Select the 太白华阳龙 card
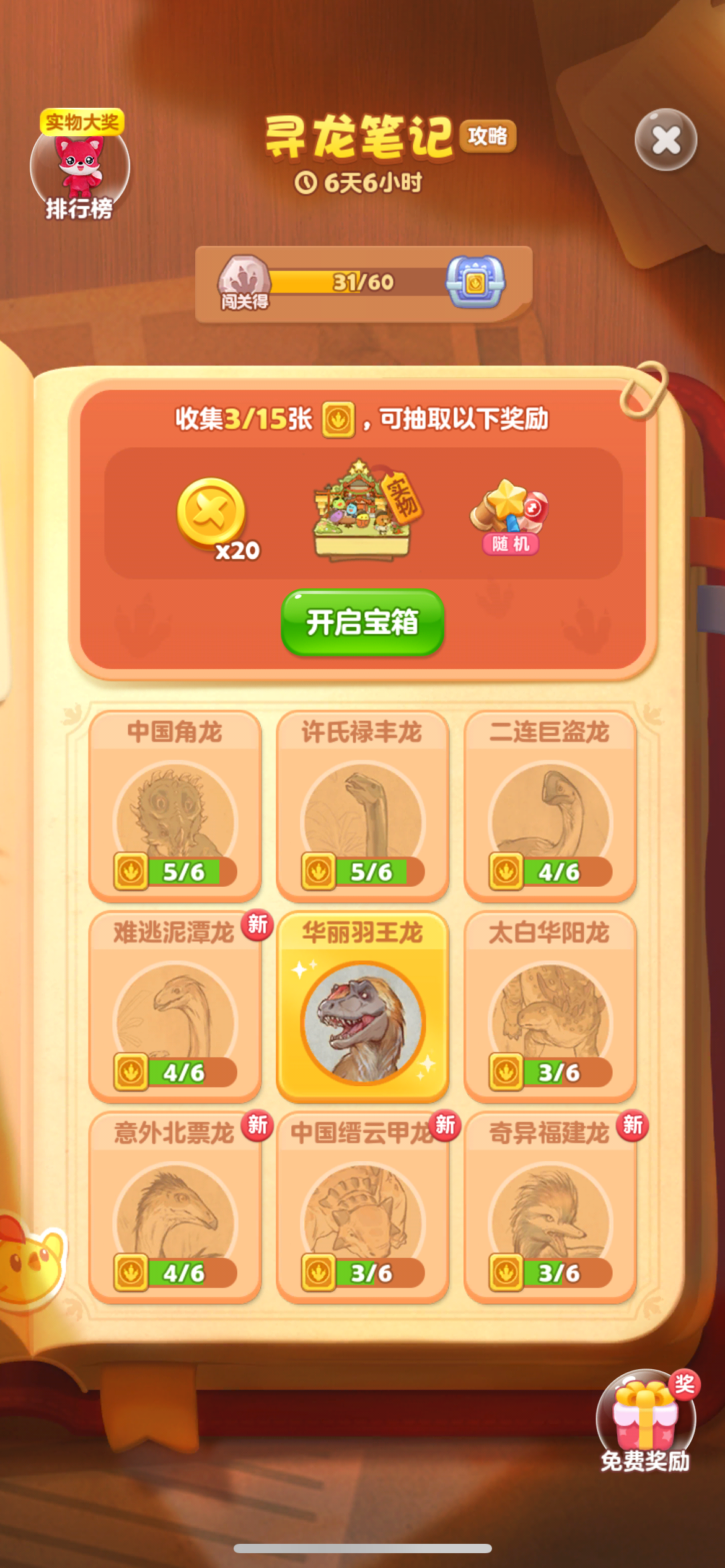725x1568 pixels. point(550,1006)
